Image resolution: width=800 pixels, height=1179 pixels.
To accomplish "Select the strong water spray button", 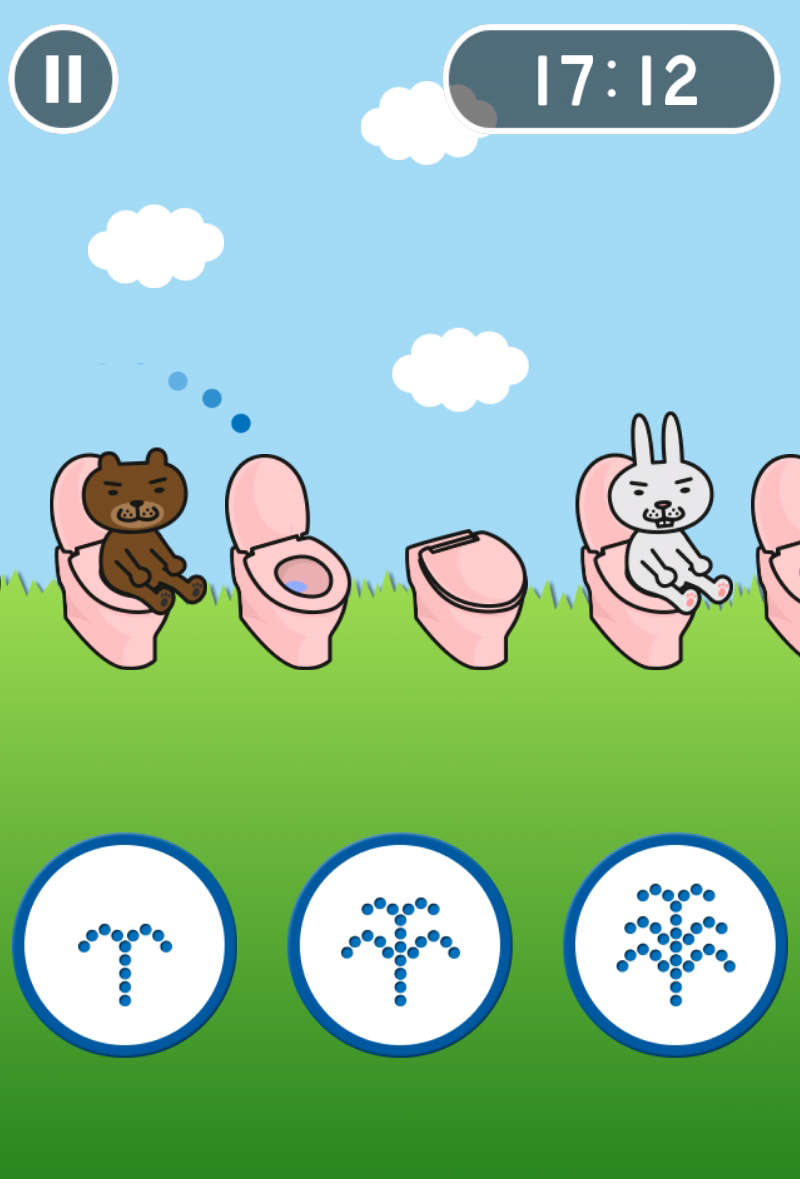I will (x=675, y=945).
